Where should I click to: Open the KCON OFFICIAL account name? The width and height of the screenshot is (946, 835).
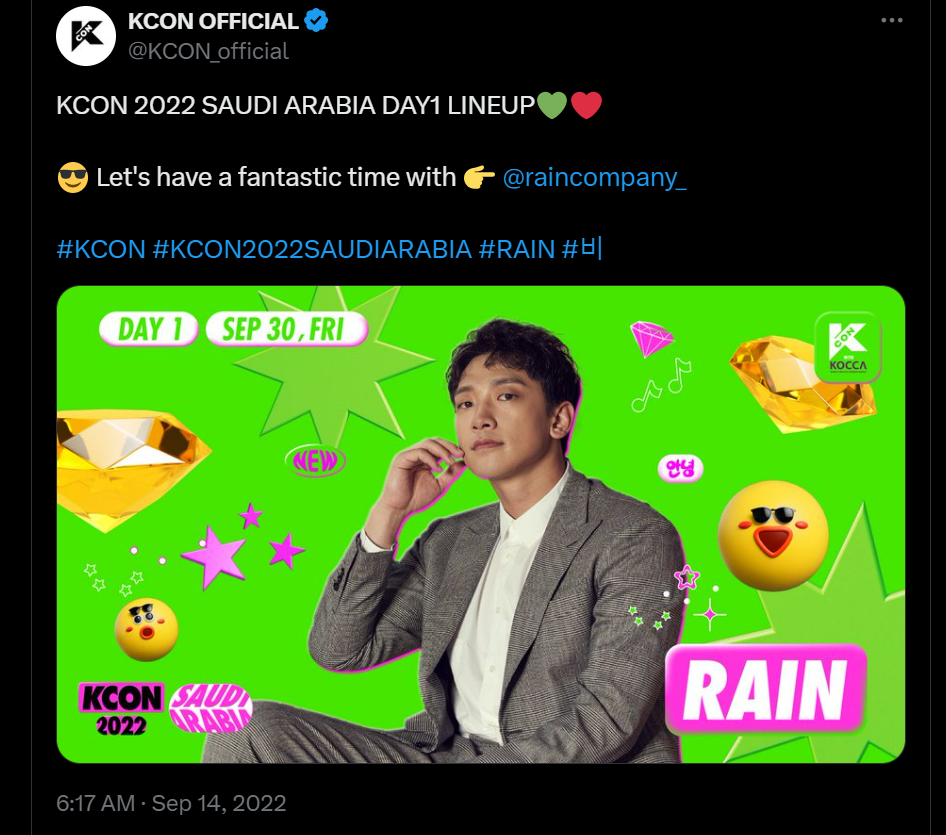[x=213, y=21]
